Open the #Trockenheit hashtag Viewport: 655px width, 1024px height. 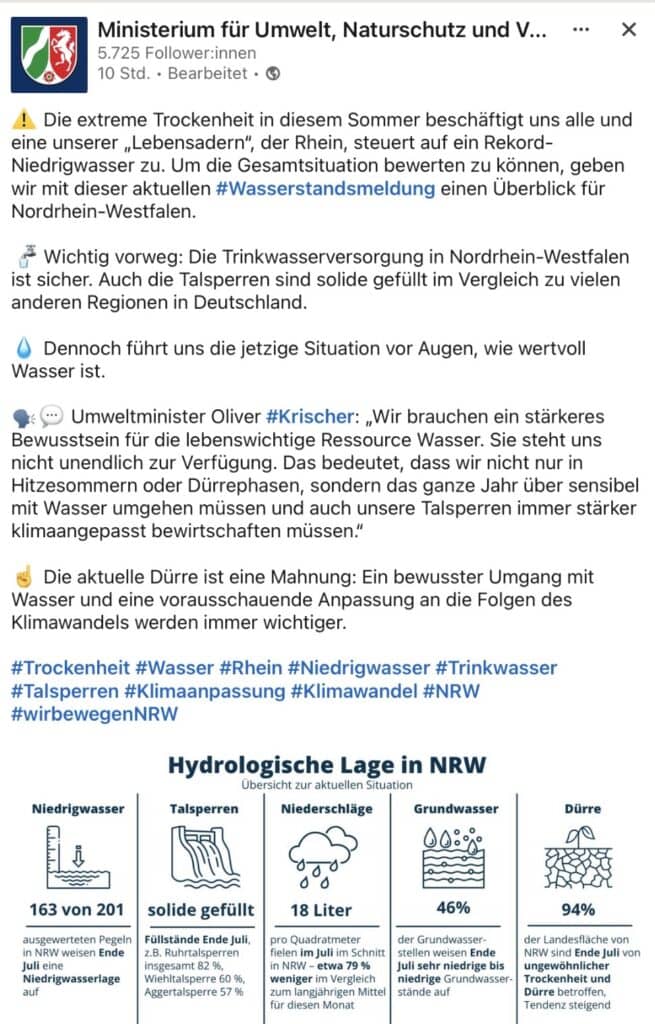click(71, 668)
